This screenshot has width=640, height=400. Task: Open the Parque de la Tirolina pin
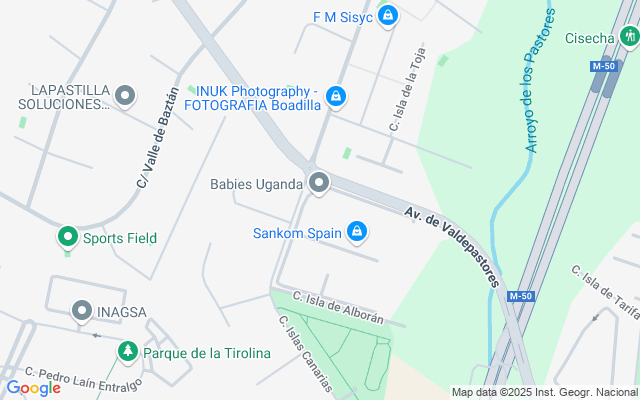(x=127, y=352)
